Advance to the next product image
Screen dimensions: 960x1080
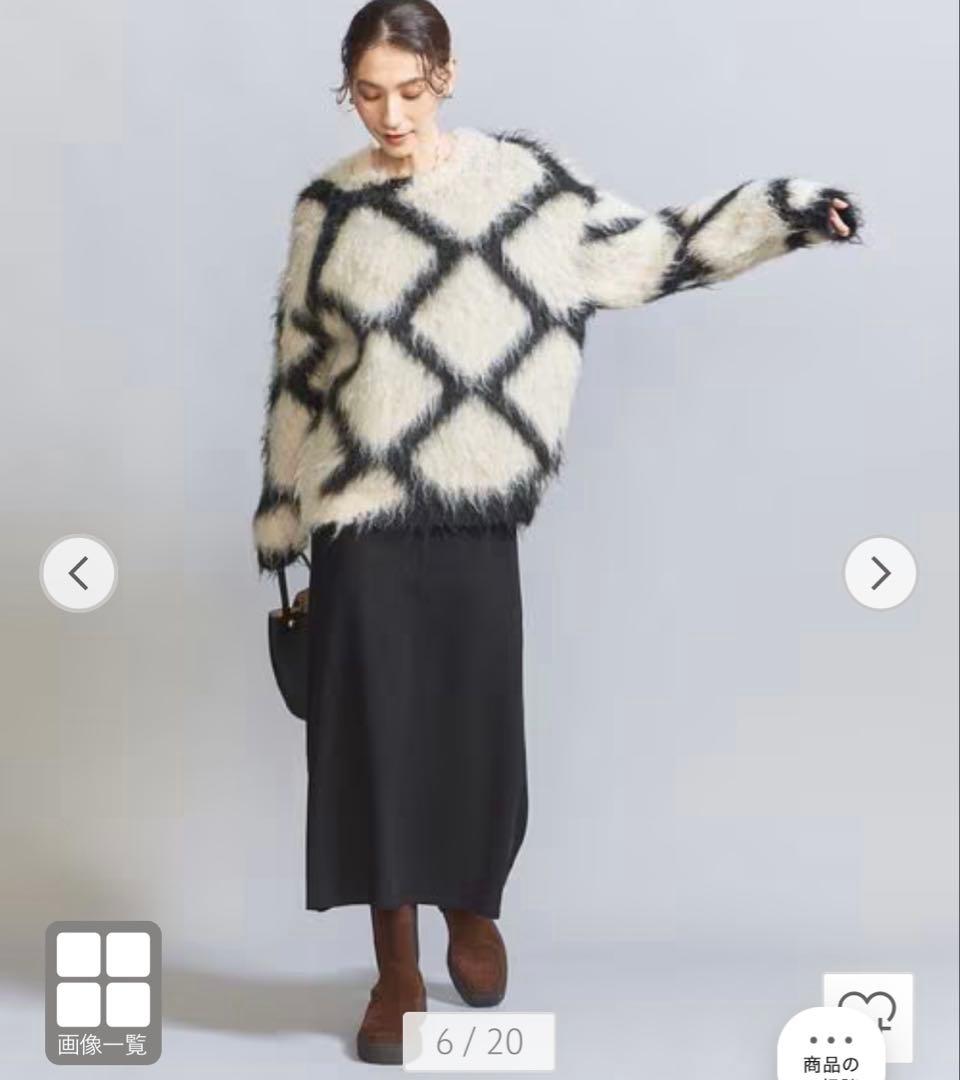[x=880, y=574]
